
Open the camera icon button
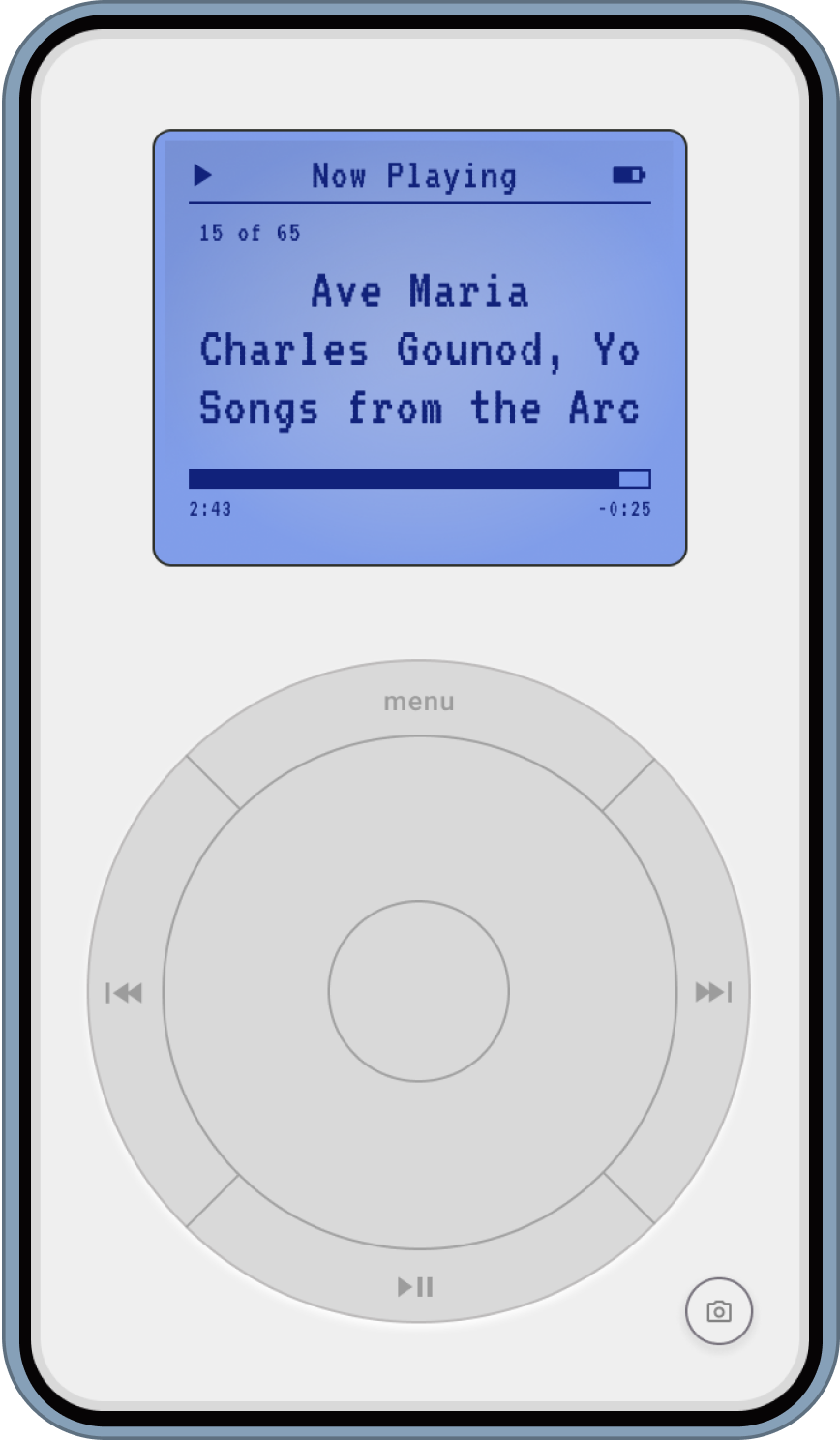(719, 1311)
